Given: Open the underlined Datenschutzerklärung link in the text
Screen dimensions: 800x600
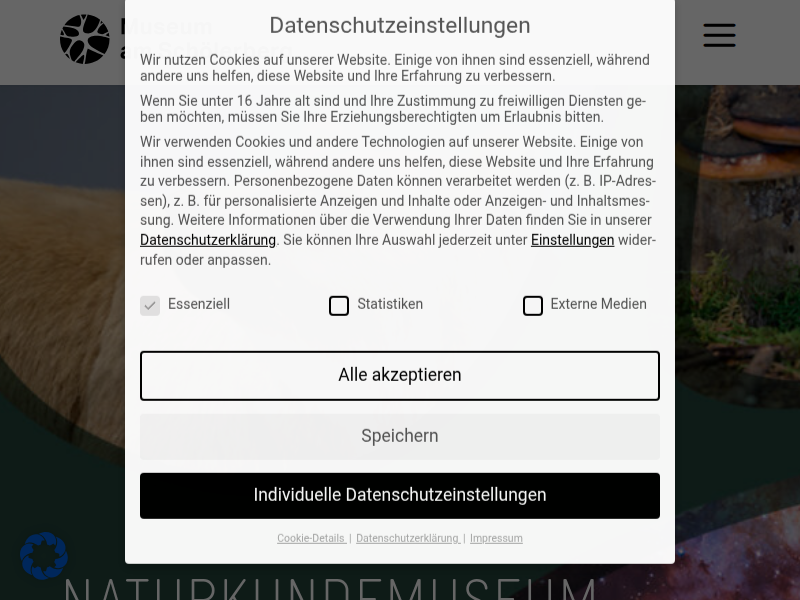Looking at the screenshot, I should click(207, 240).
